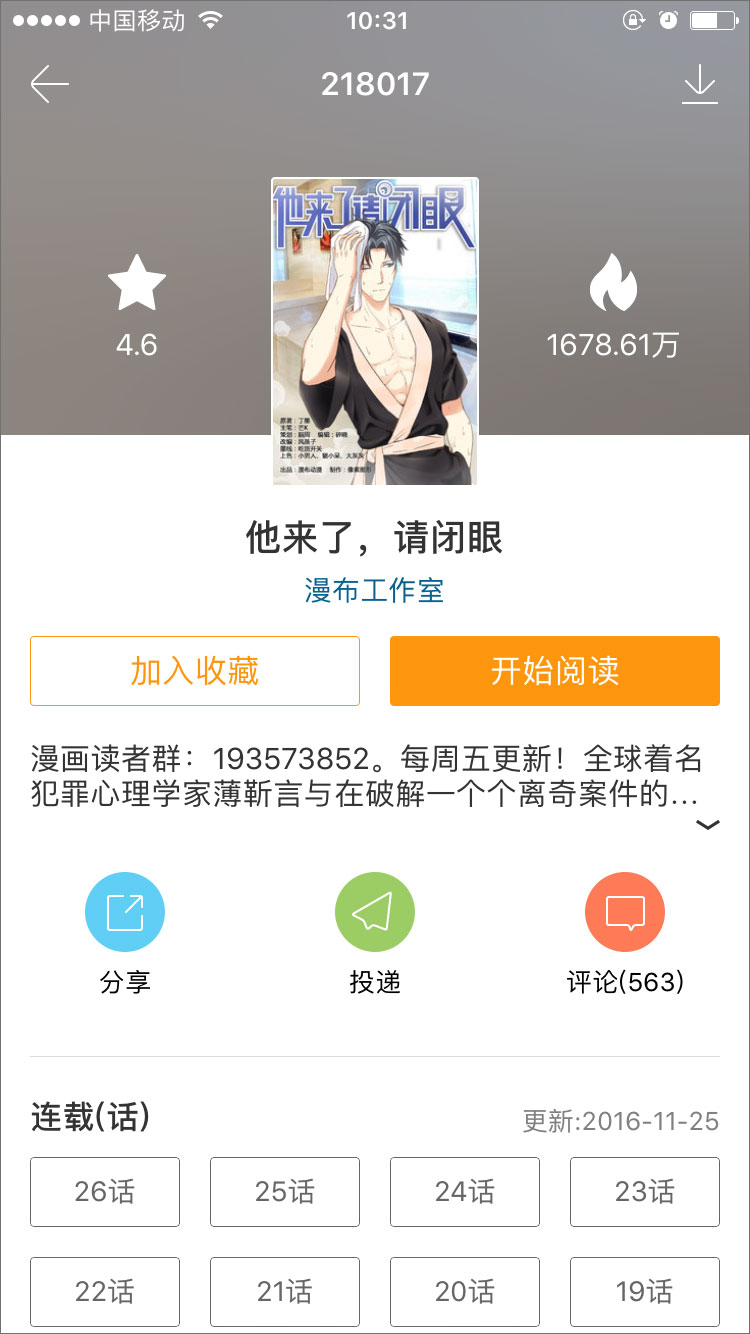750x1334 pixels.
Task: Select chapter 24话
Action: click(x=465, y=1191)
